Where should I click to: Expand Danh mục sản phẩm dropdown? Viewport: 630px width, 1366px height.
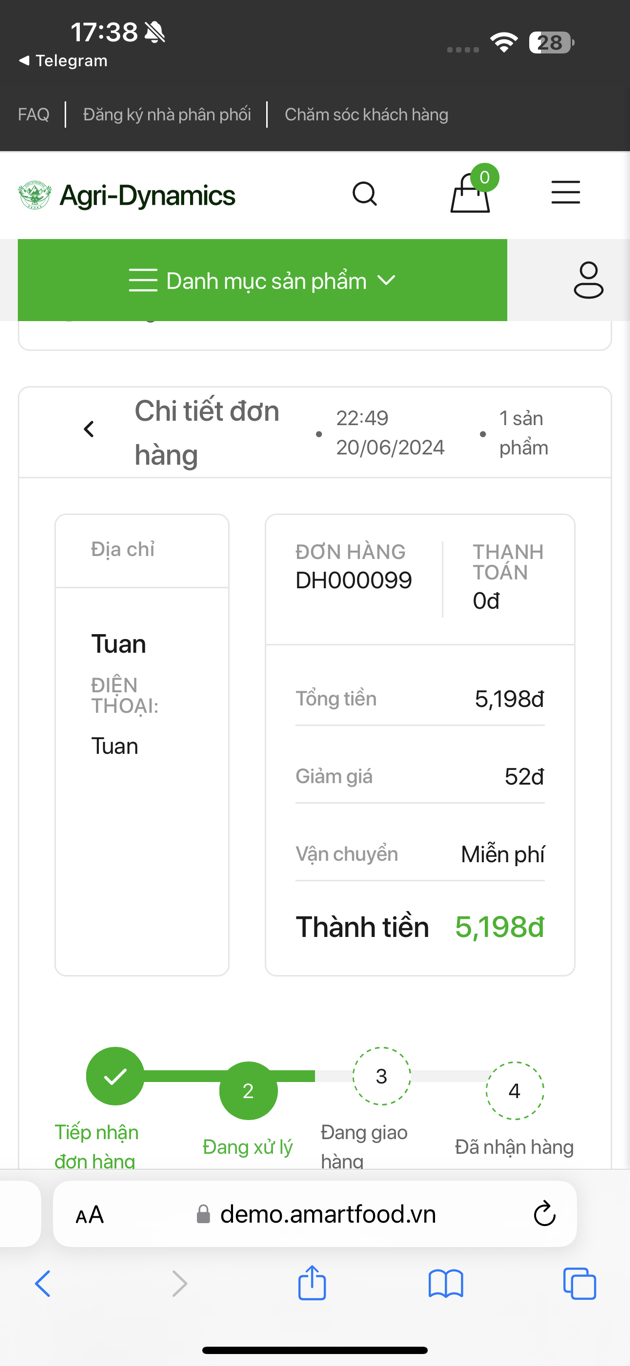click(x=262, y=281)
